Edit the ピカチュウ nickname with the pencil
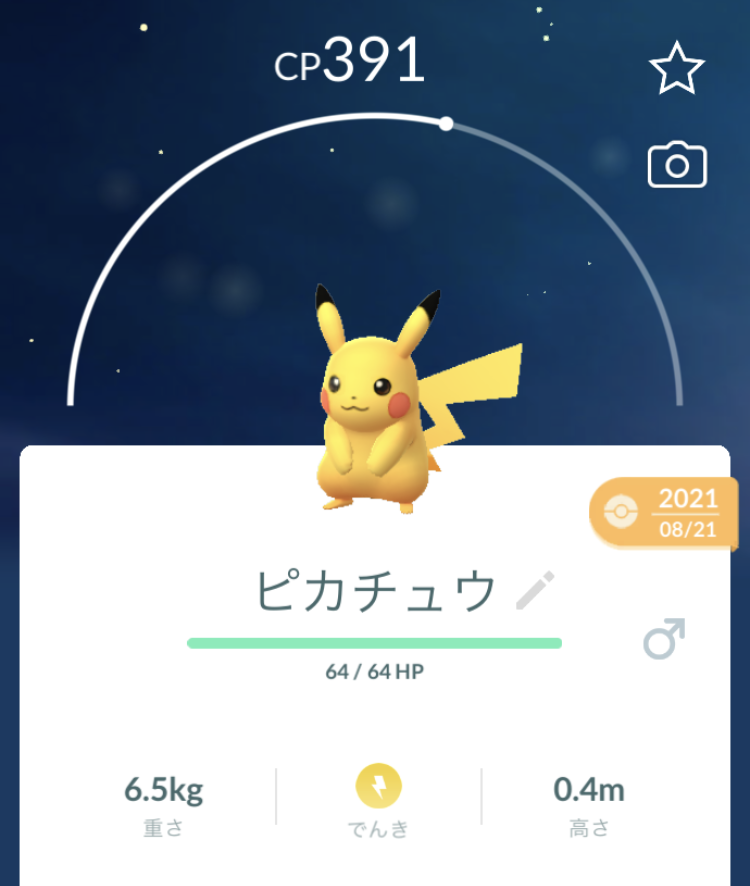This screenshot has height=886, width=750. (x=535, y=591)
